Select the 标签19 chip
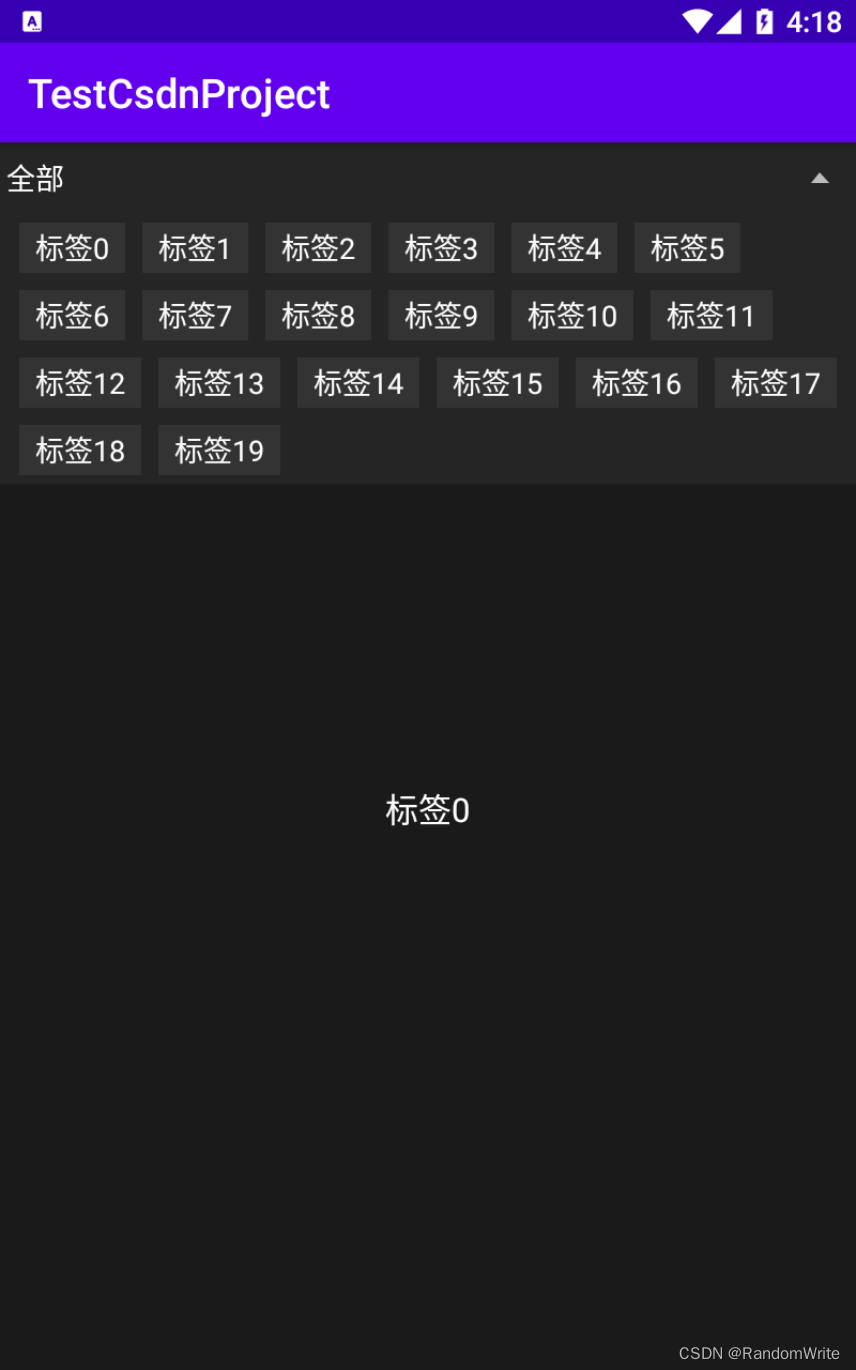 (x=219, y=450)
